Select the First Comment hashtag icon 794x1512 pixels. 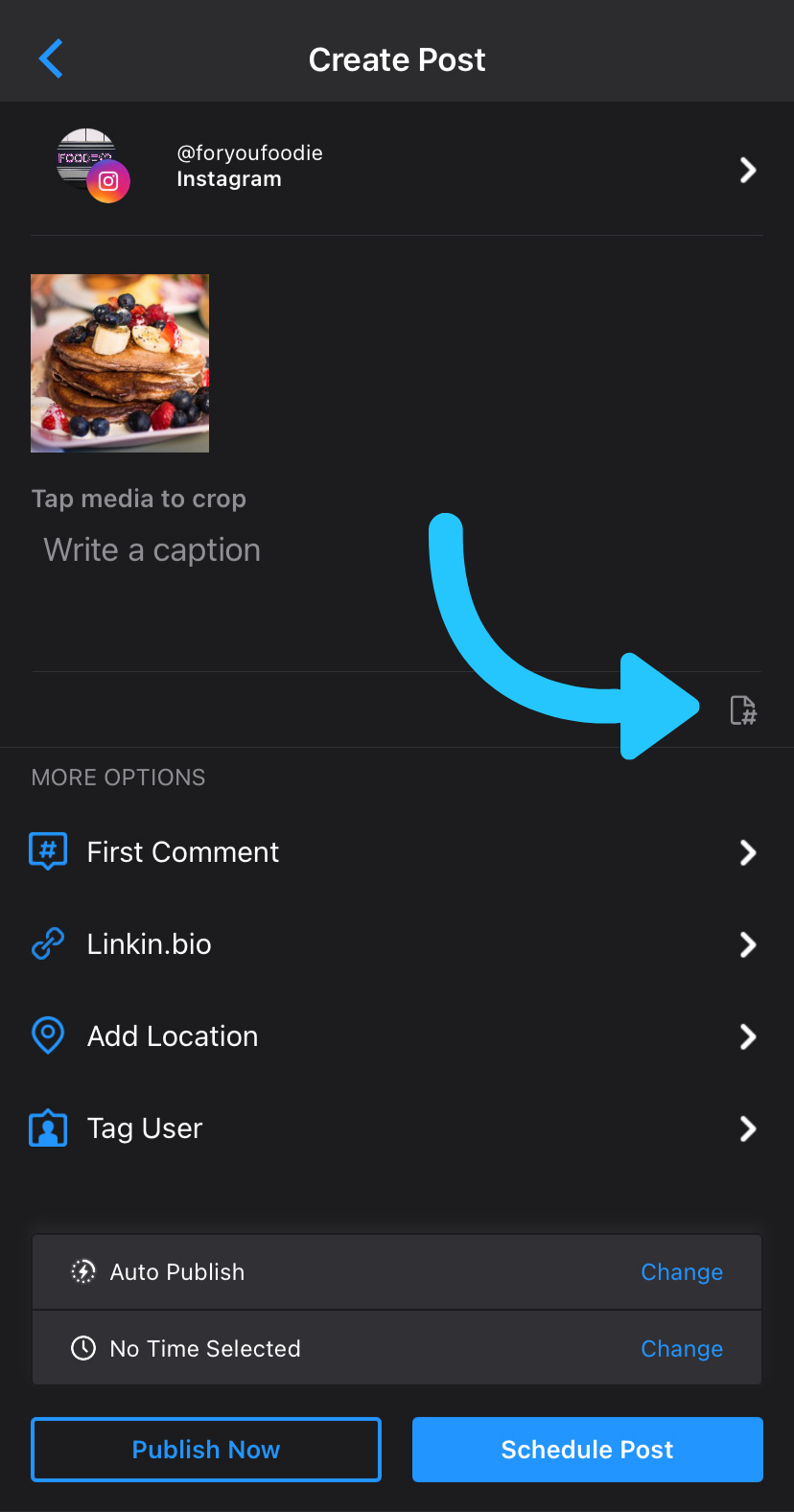pyautogui.click(x=47, y=851)
